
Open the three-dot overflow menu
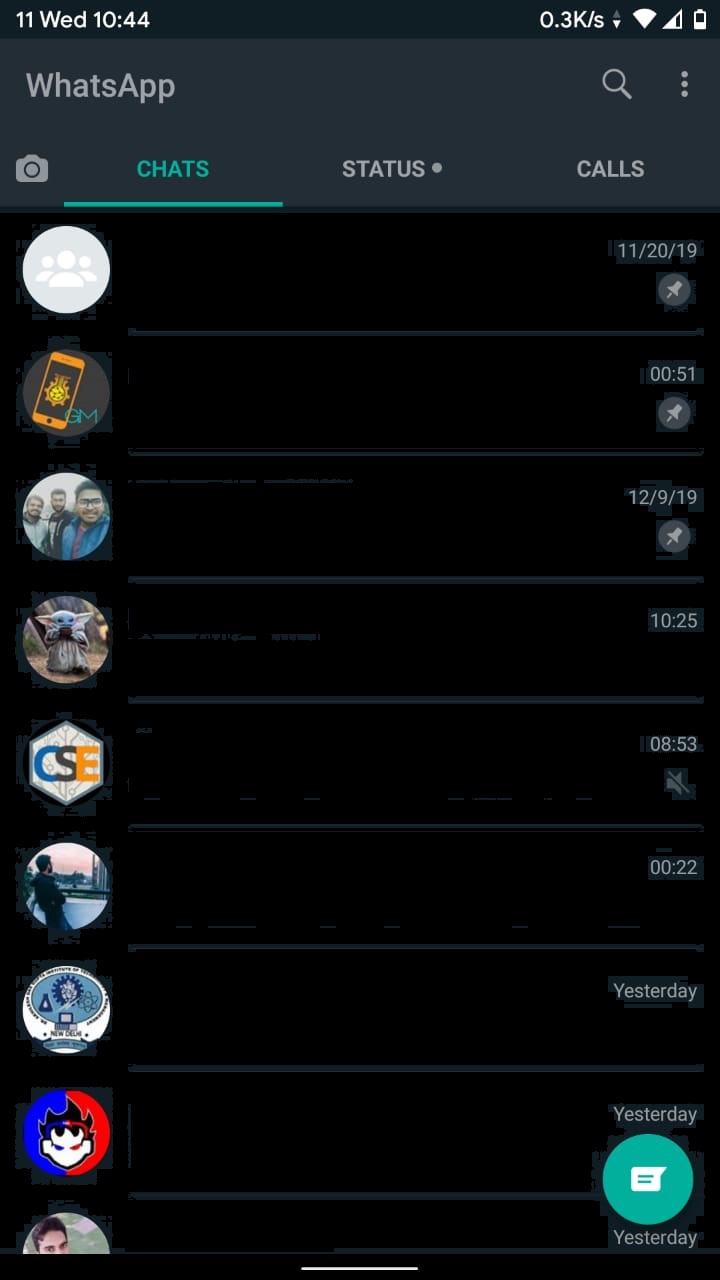[684, 85]
